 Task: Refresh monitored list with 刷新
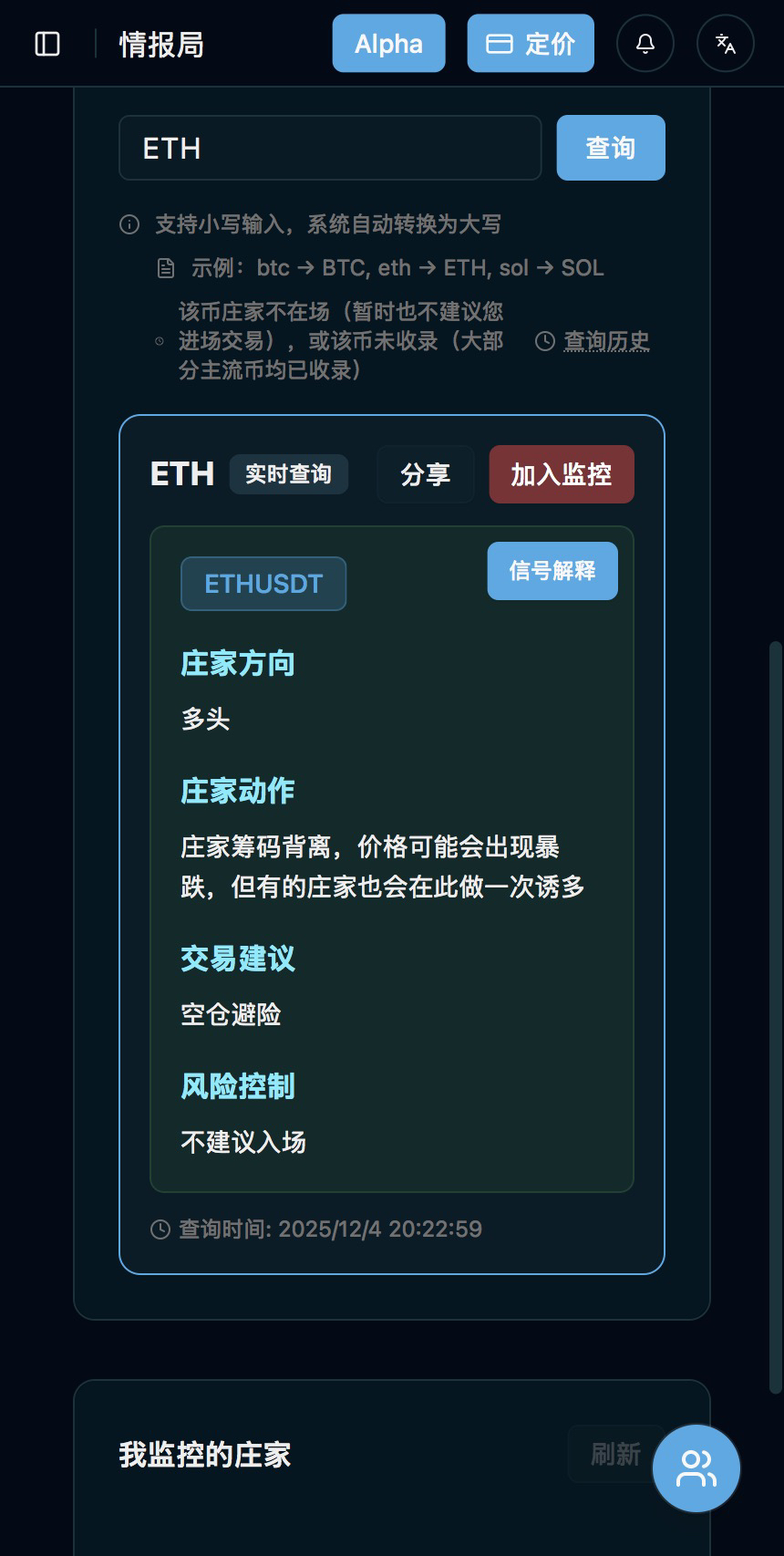[x=615, y=1454]
